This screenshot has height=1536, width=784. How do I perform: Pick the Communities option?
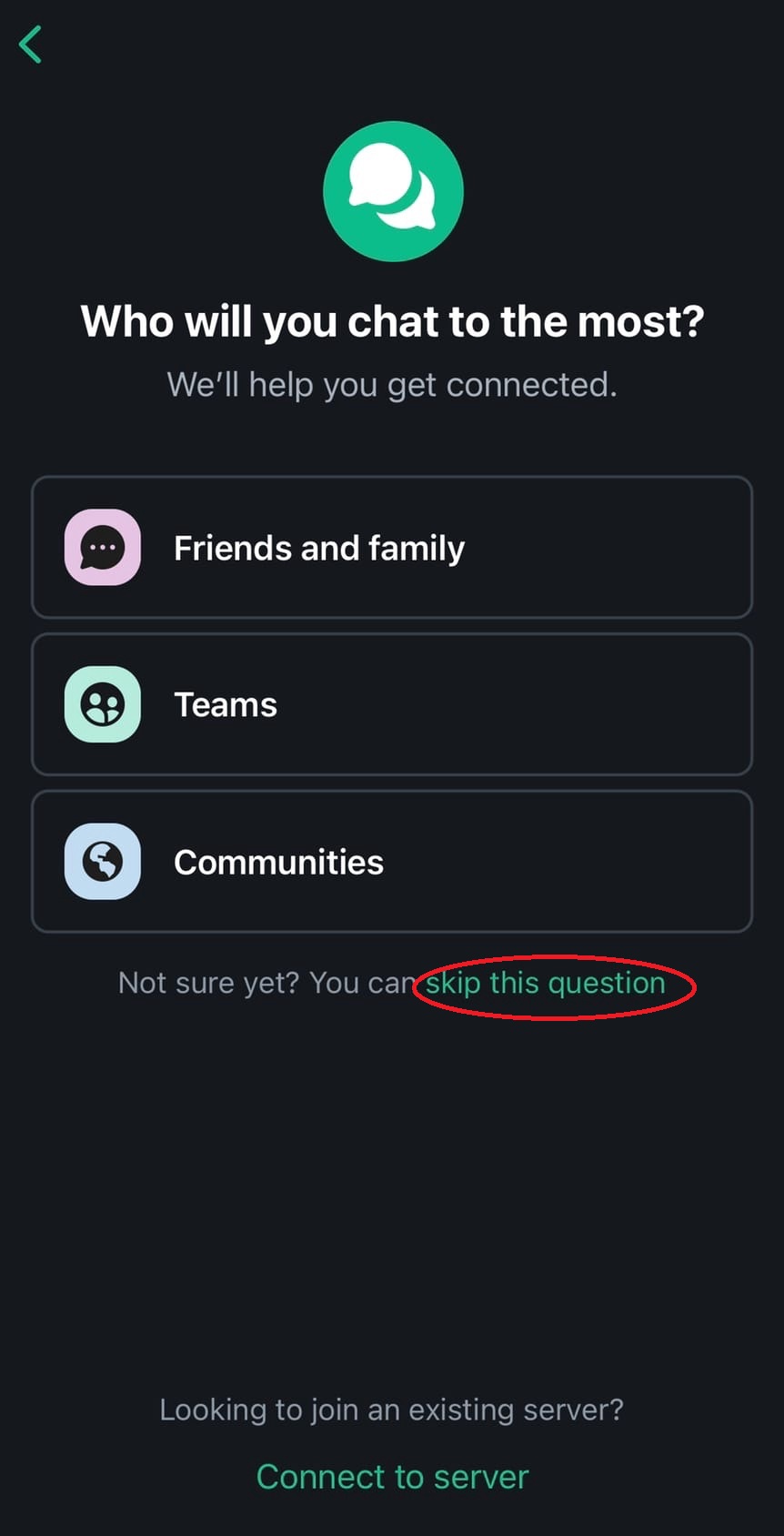click(392, 862)
